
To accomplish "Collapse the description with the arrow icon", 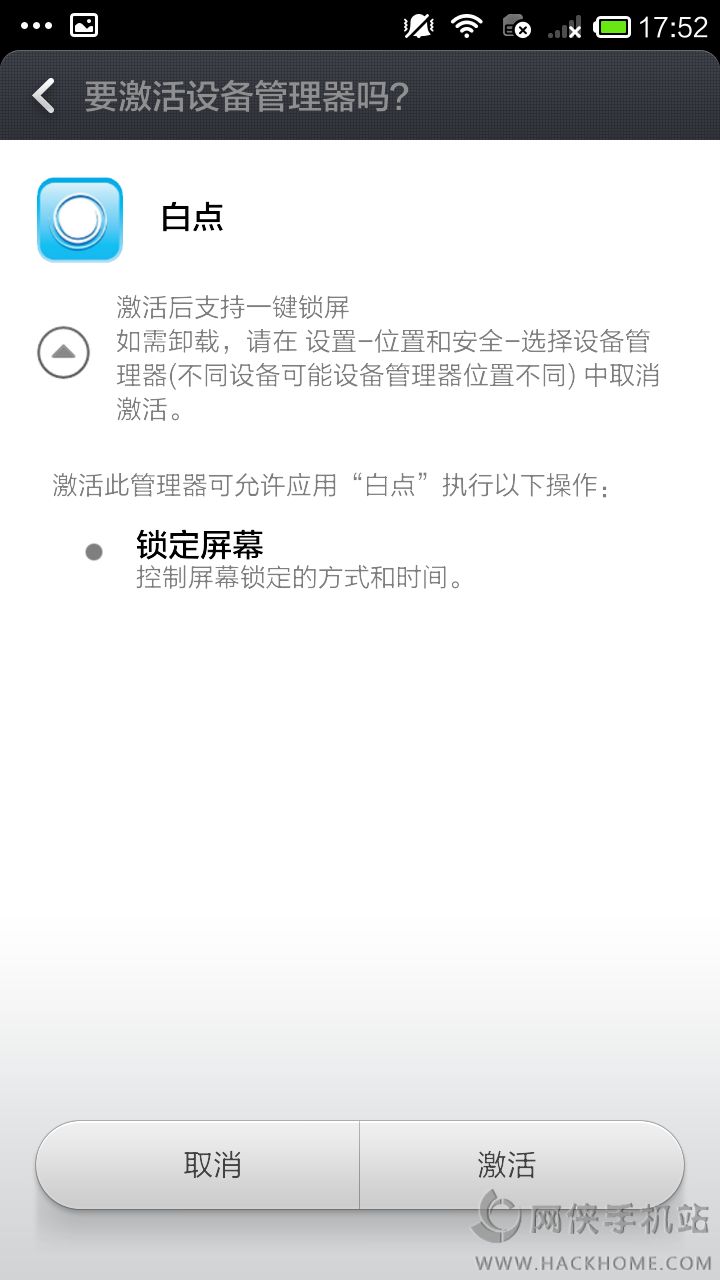I will 63,352.
